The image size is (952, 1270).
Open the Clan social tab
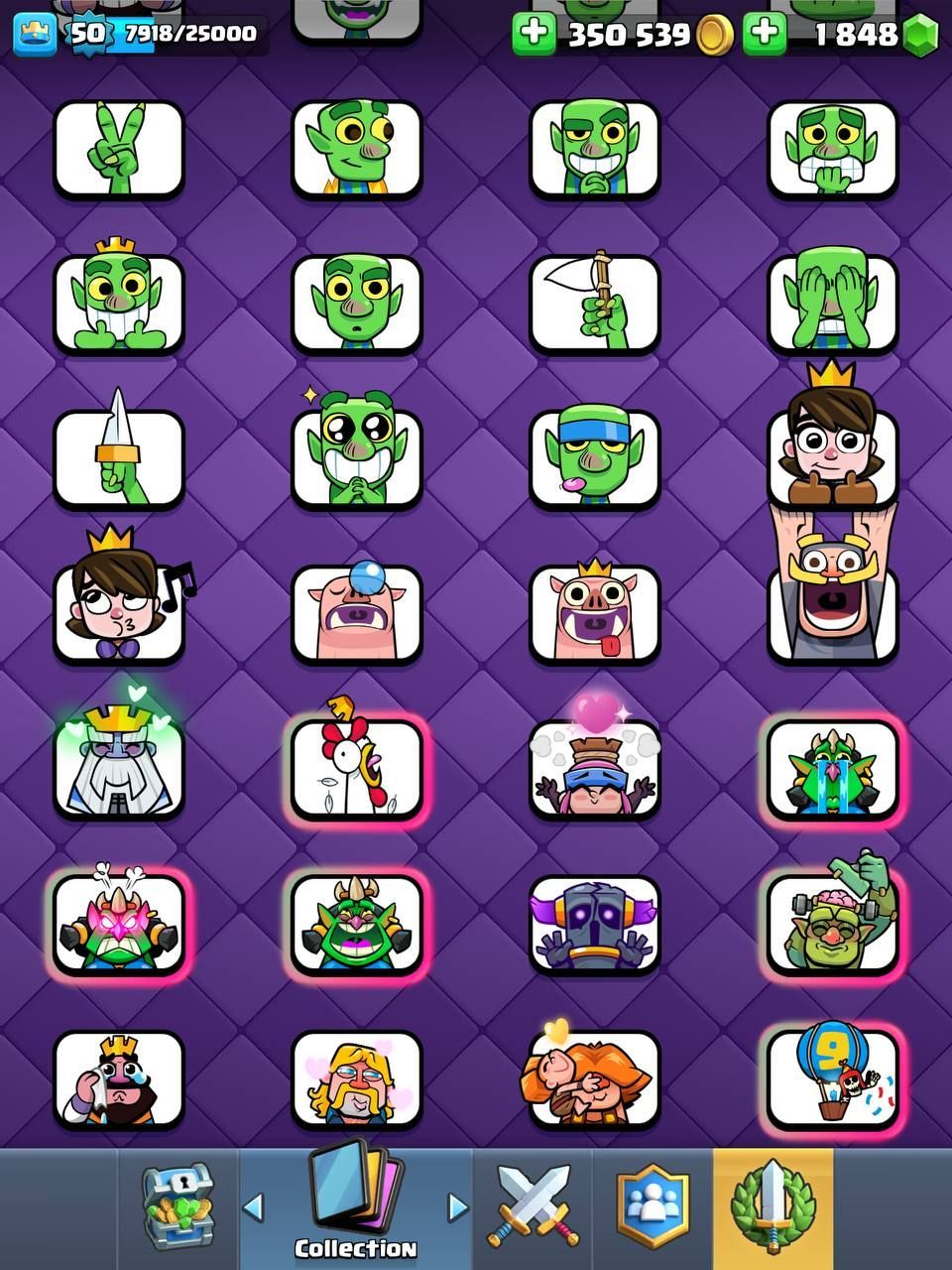653,1206
